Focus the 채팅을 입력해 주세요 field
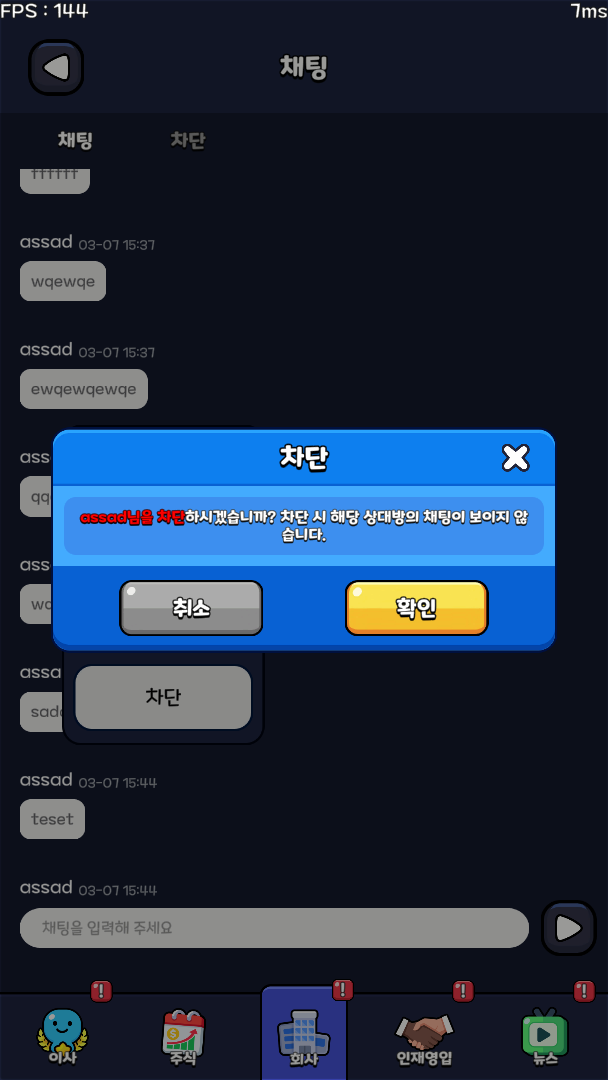This screenshot has height=1080, width=608. point(274,928)
